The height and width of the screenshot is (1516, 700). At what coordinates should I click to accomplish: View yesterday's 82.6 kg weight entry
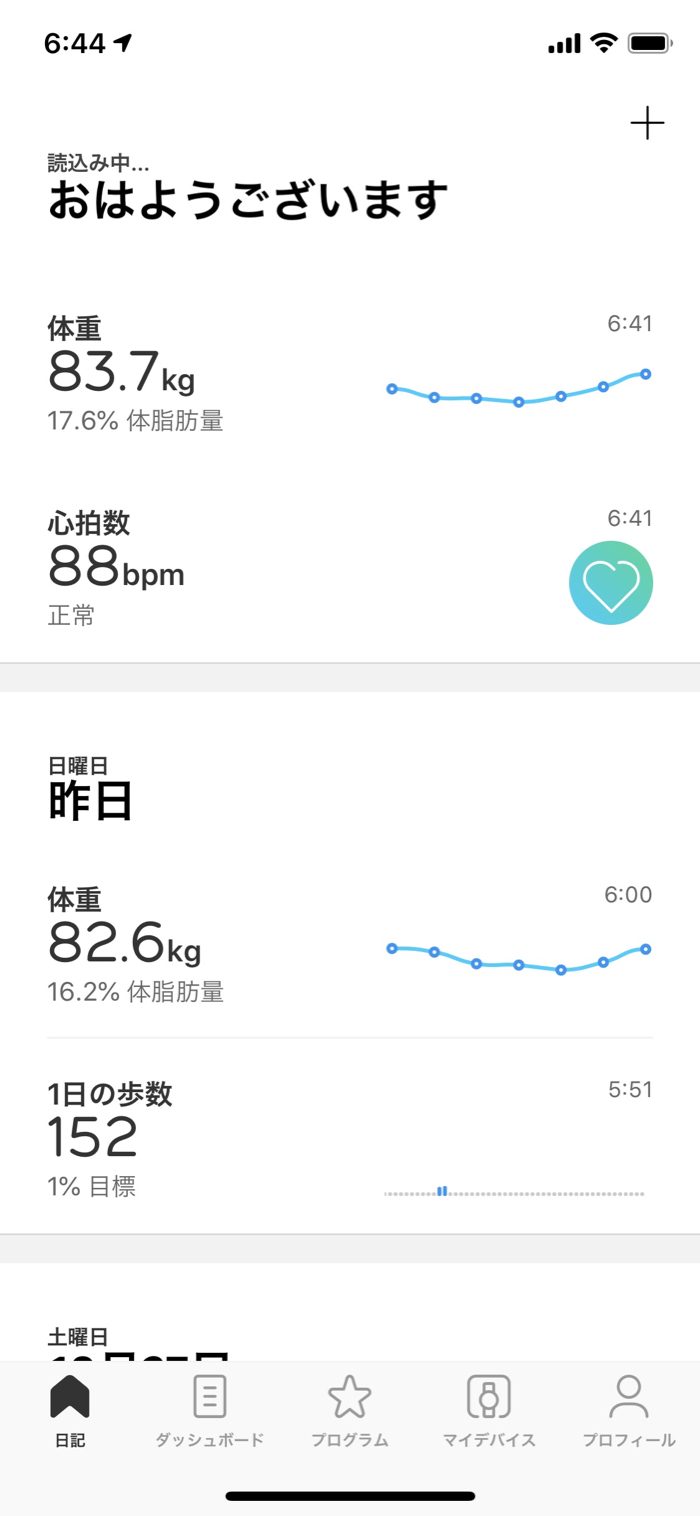point(350,946)
